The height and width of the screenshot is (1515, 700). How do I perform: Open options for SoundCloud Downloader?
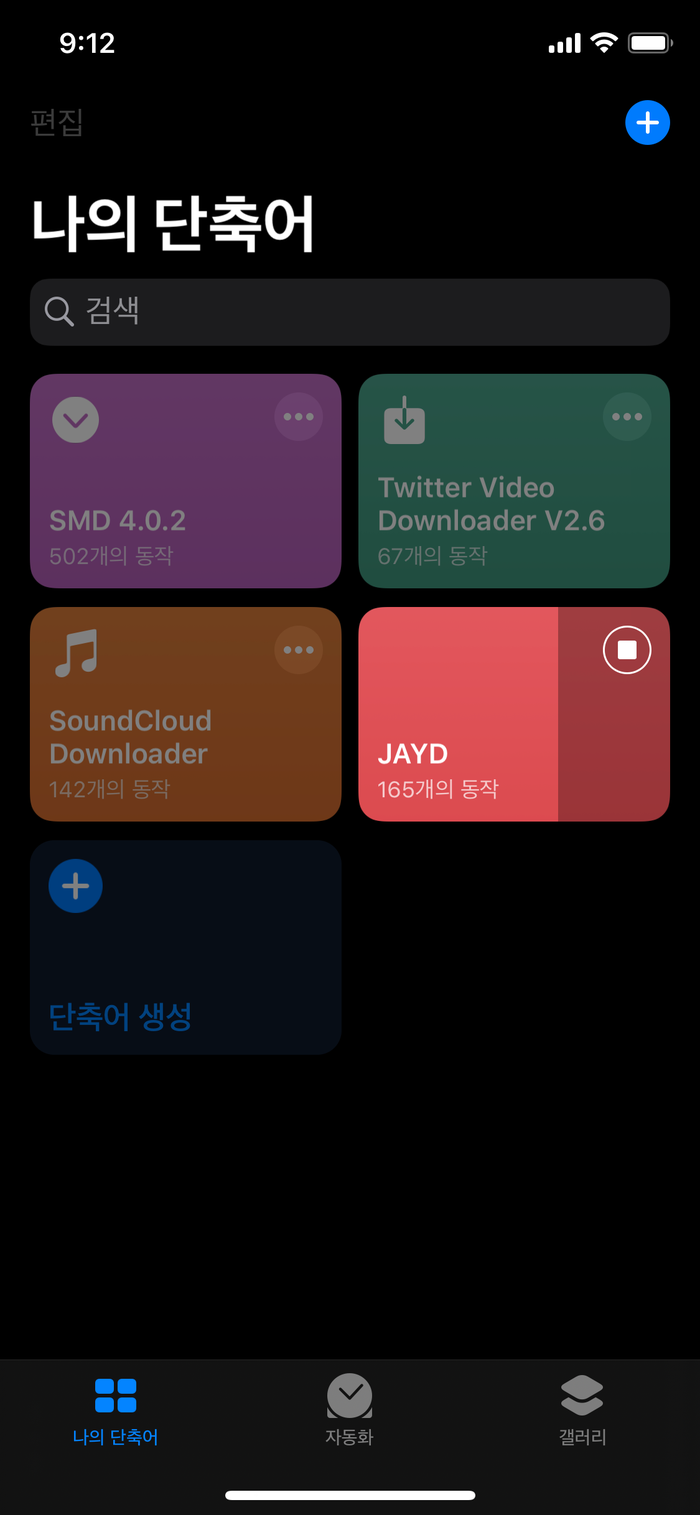pos(298,650)
